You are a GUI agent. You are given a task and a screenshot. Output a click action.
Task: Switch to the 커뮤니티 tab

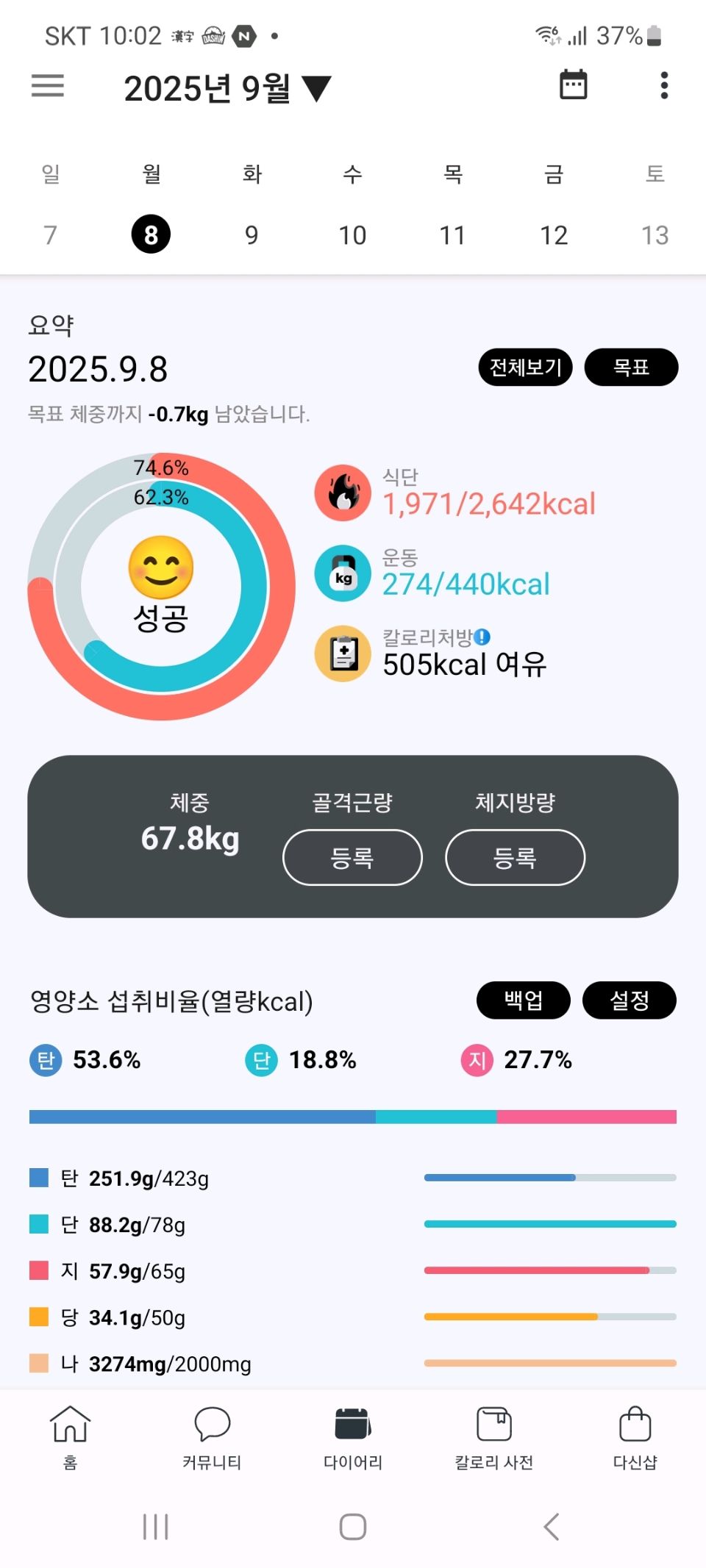tap(212, 1436)
